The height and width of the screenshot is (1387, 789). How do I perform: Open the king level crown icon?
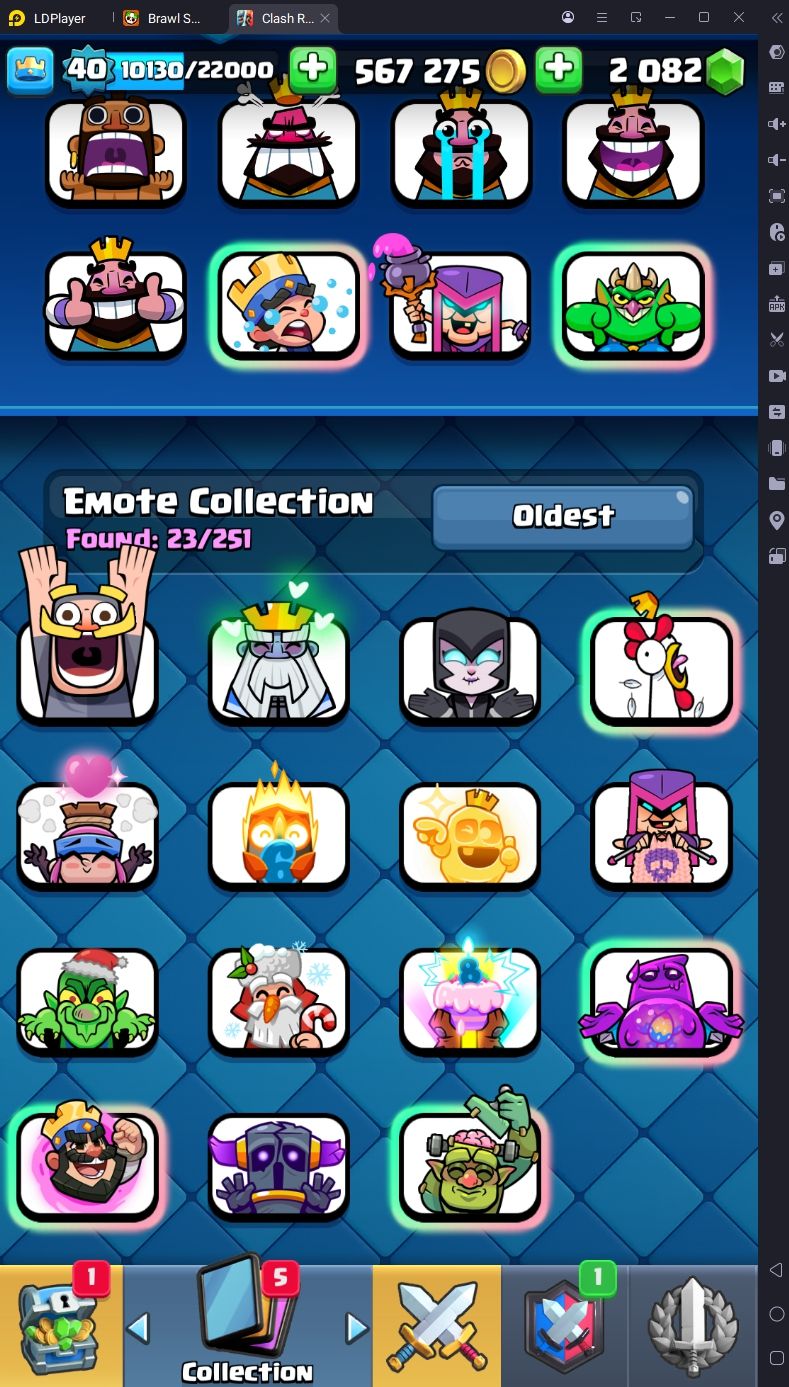tap(30, 70)
